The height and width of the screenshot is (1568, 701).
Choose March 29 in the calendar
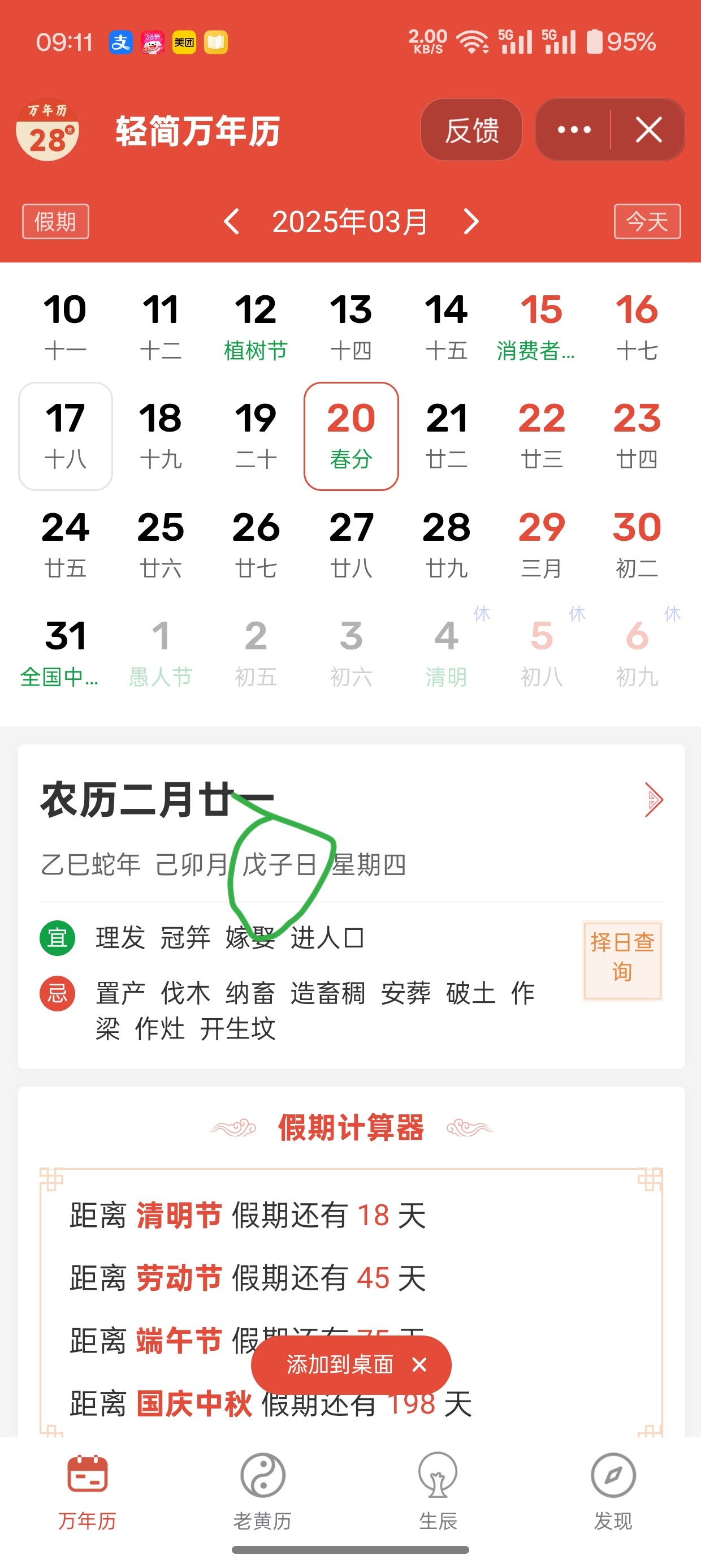(542, 544)
